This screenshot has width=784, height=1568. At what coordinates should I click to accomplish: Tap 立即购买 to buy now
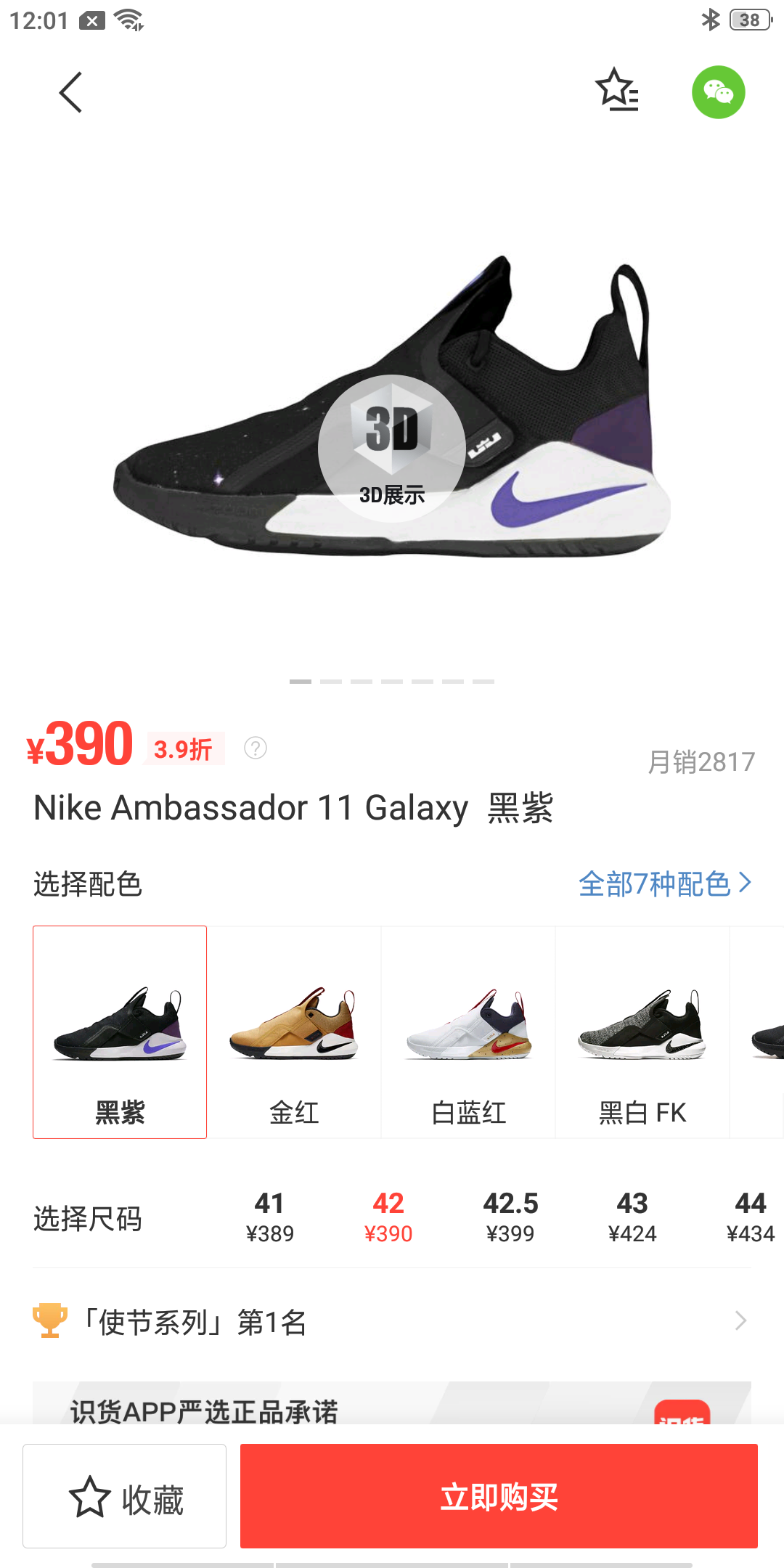(x=499, y=1496)
